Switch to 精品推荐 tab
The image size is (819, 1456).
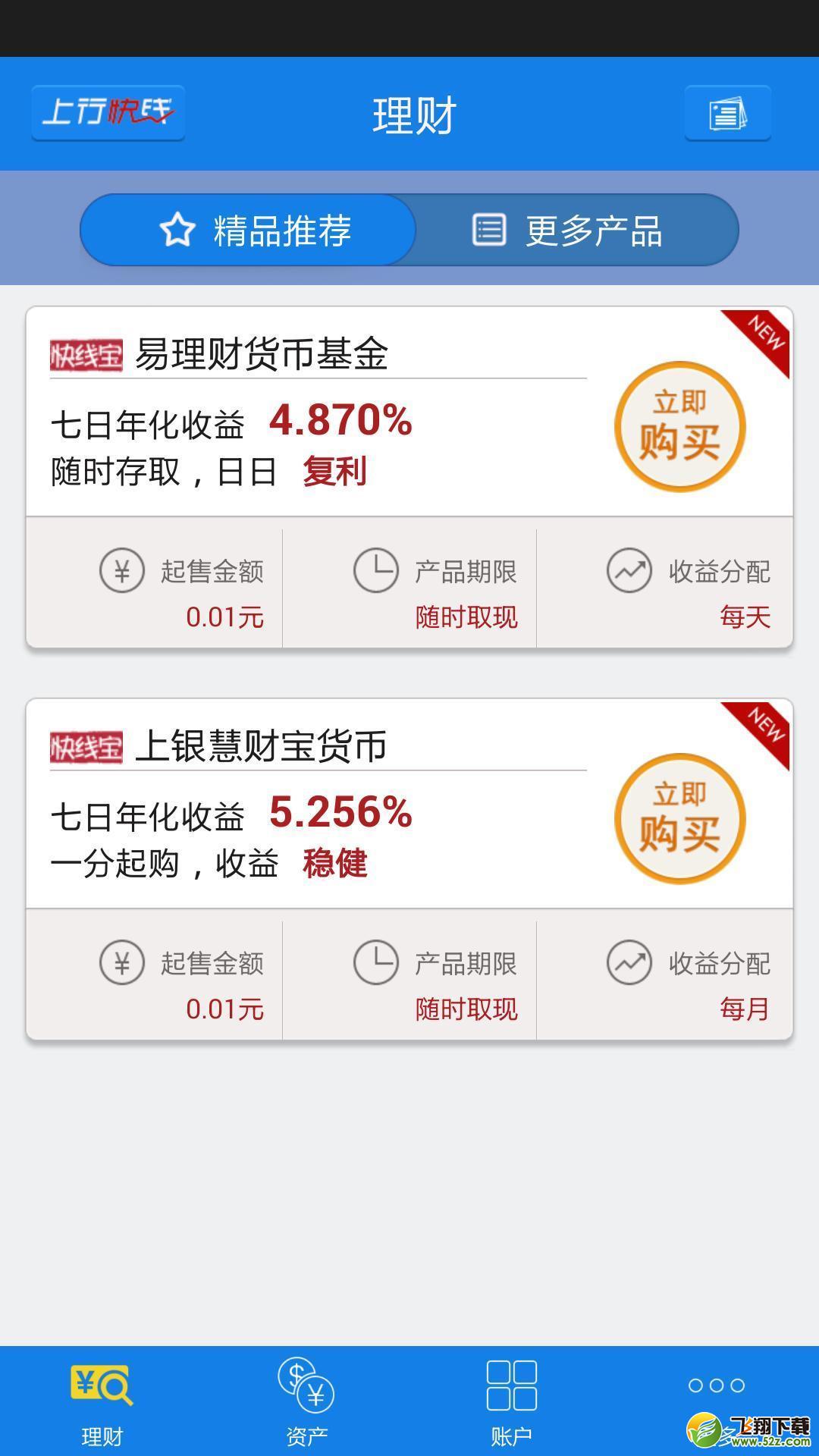(248, 230)
